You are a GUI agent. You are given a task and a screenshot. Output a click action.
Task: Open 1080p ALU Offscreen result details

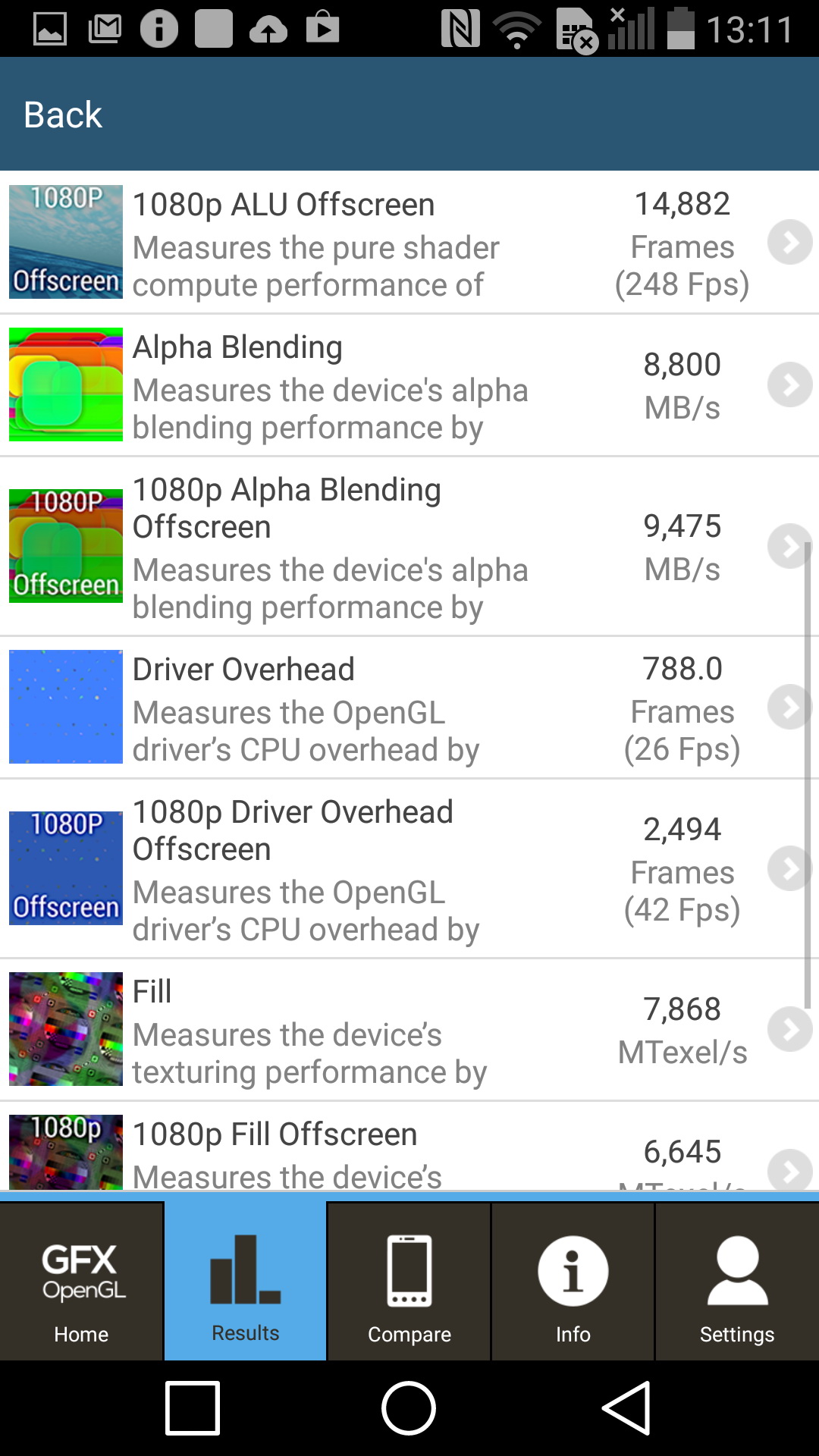click(409, 243)
